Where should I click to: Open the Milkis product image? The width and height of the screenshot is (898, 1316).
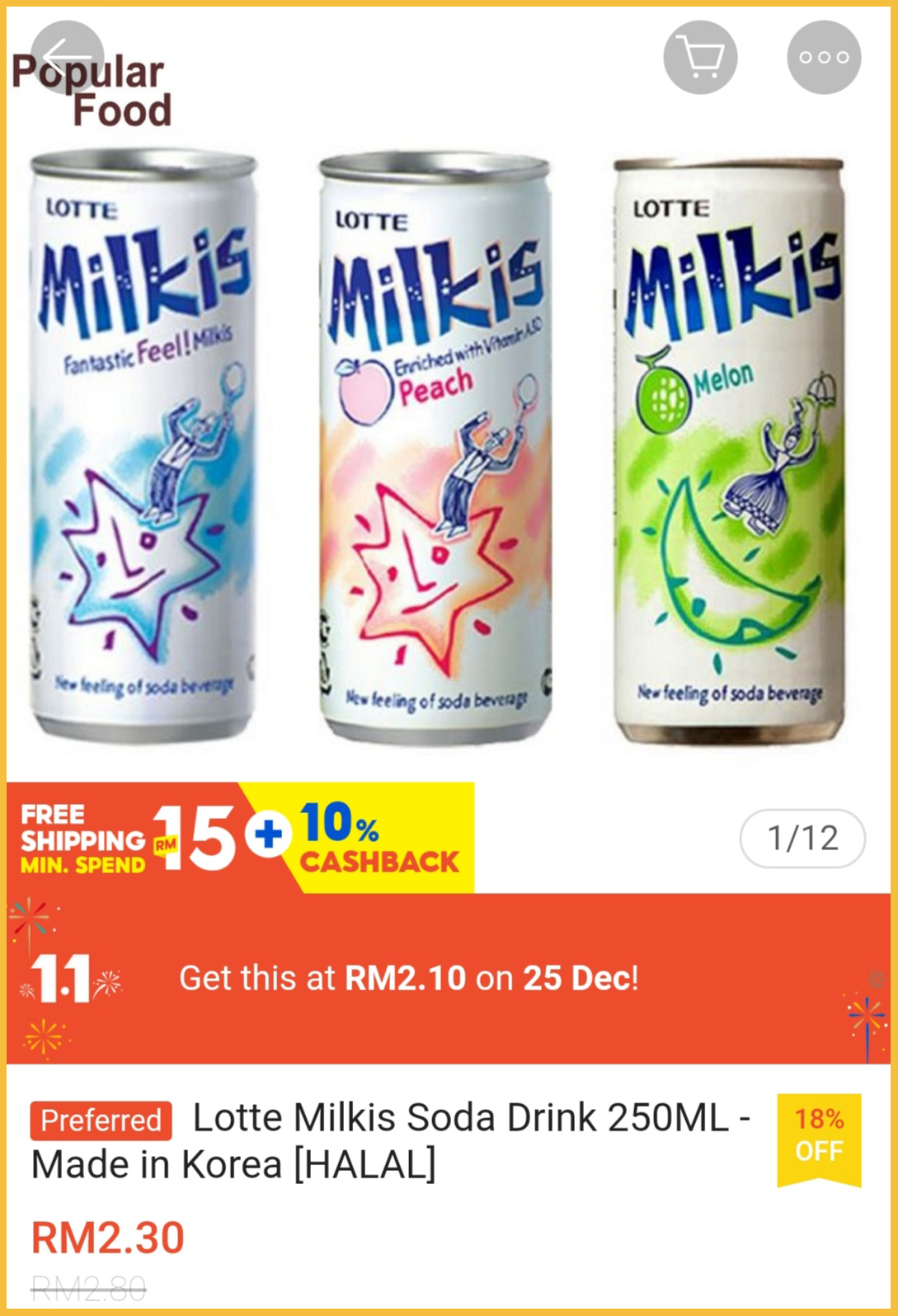coord(437,445)
